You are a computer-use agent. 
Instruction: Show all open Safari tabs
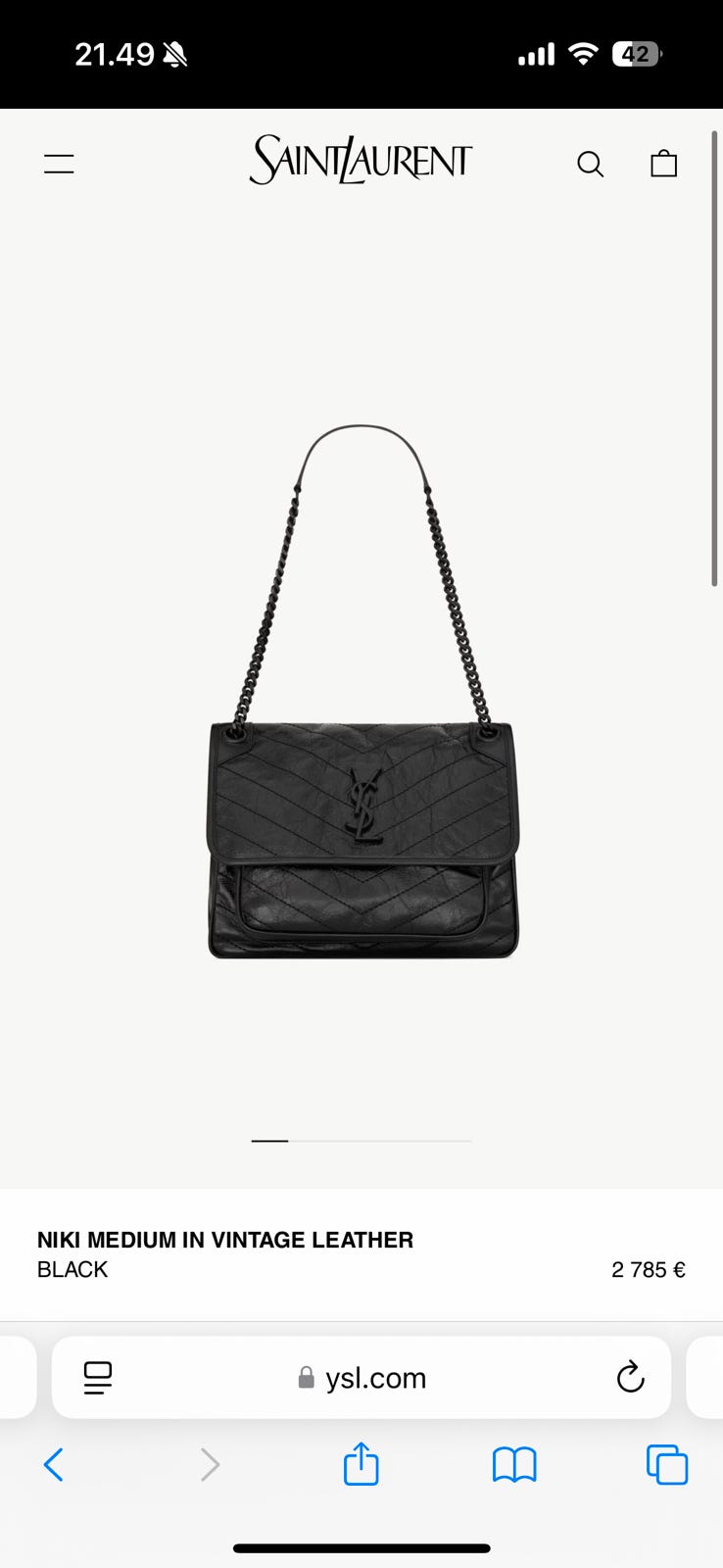pos(666,1465)
